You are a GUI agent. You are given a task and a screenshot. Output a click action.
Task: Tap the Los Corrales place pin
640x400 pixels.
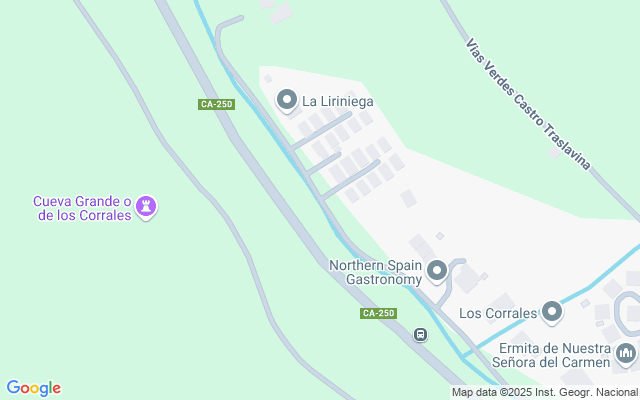coord(552,313)
